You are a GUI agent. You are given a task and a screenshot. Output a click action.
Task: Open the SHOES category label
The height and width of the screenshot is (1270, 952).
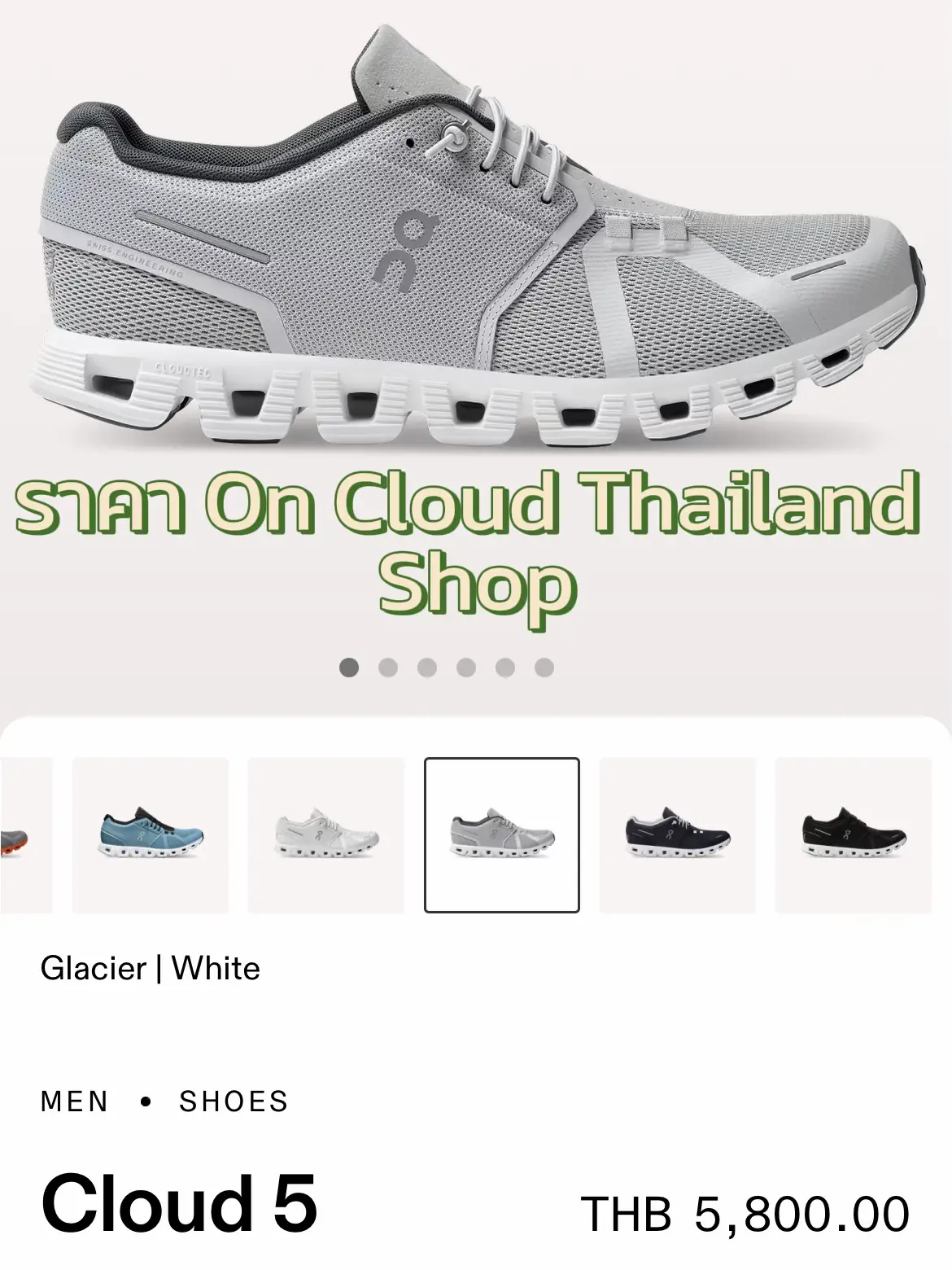233,1101
